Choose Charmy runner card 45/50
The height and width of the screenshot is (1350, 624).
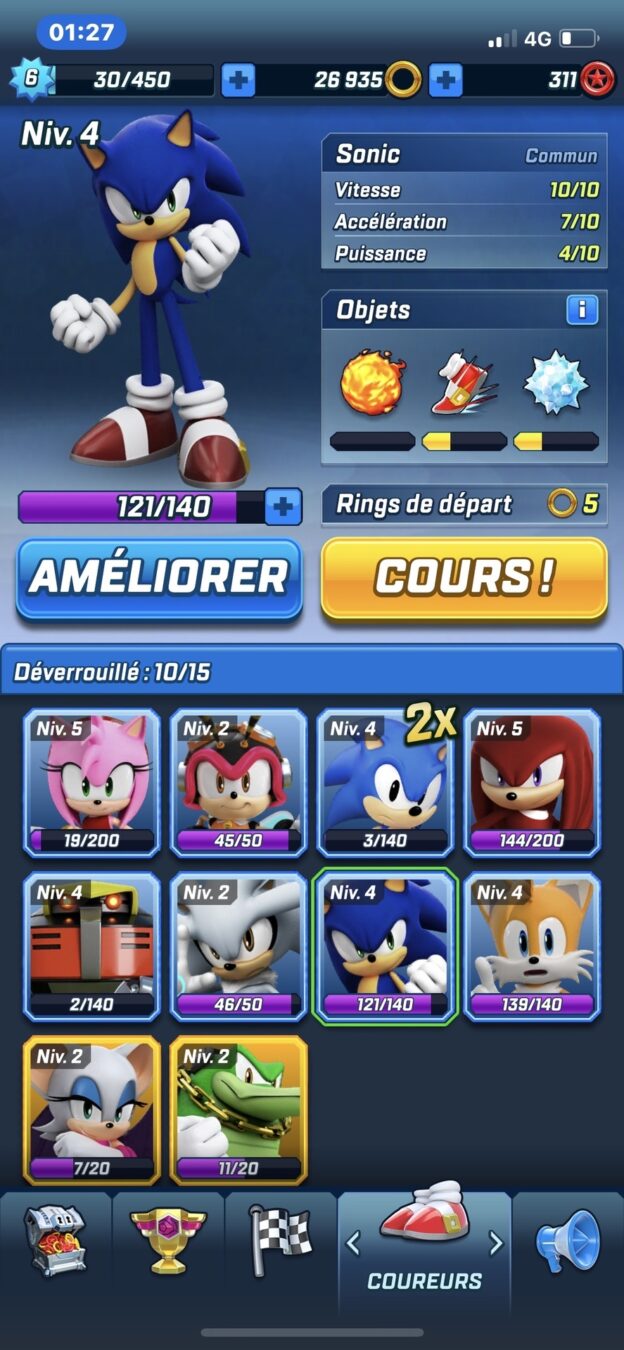(238, 783)
